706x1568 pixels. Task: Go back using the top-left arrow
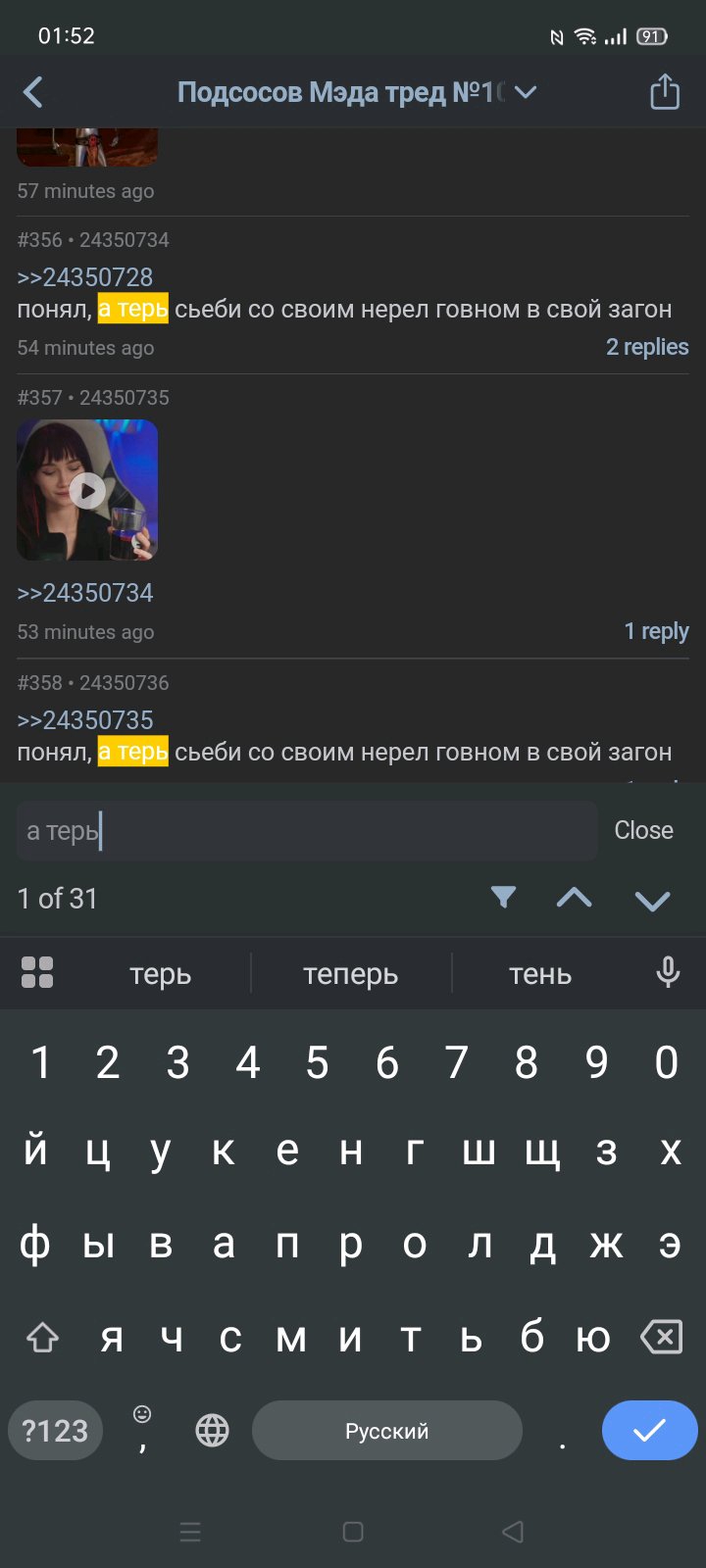[x=32, y=93]
